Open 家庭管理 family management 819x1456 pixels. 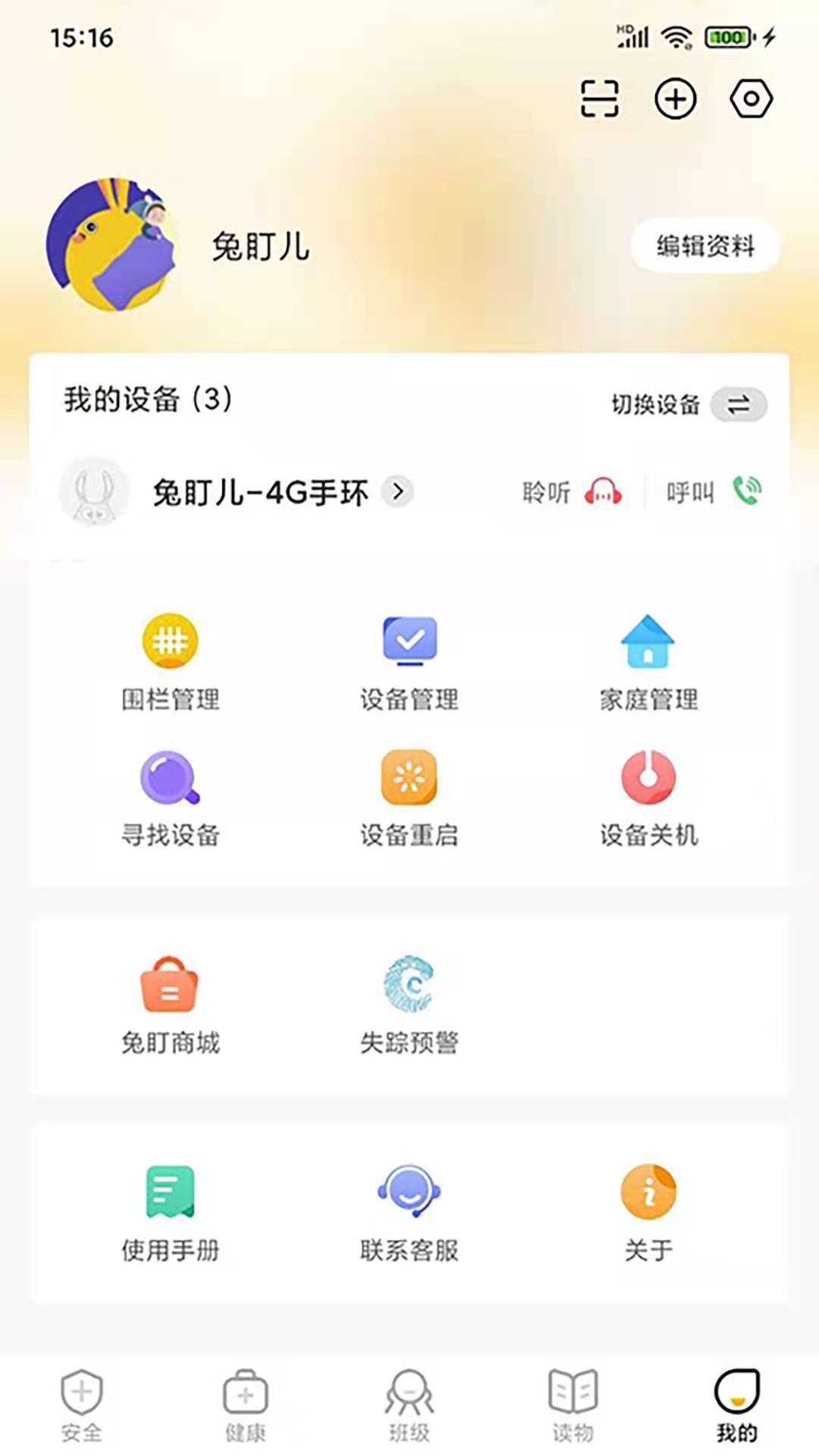pos(648,660)
